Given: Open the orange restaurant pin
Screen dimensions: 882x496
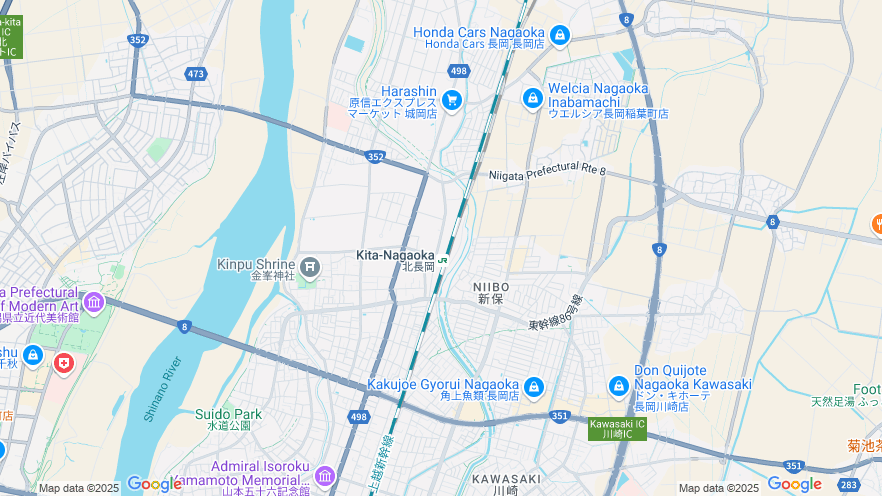Looking at the screenshot, I should click(x=877, y=225).
